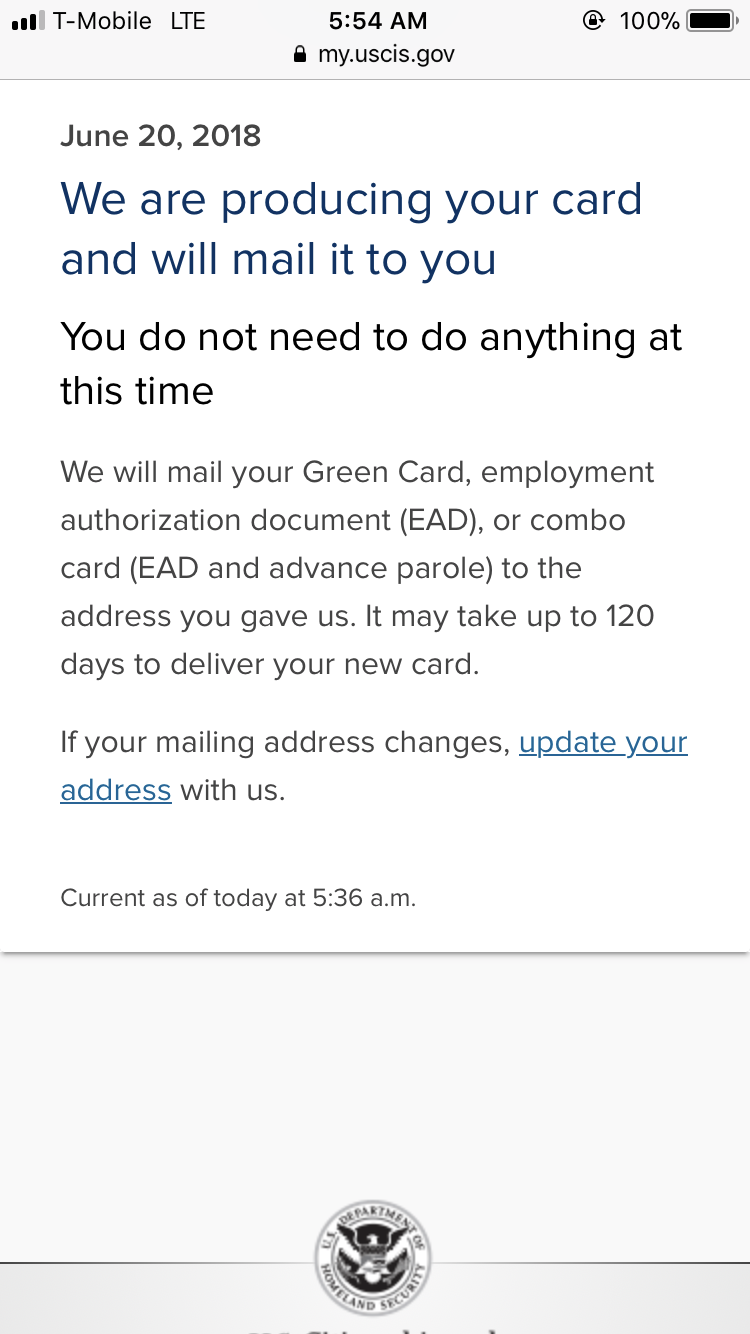The image size is (750, 1334).
Task: Open the update your address link
Action: coord(603,743)
